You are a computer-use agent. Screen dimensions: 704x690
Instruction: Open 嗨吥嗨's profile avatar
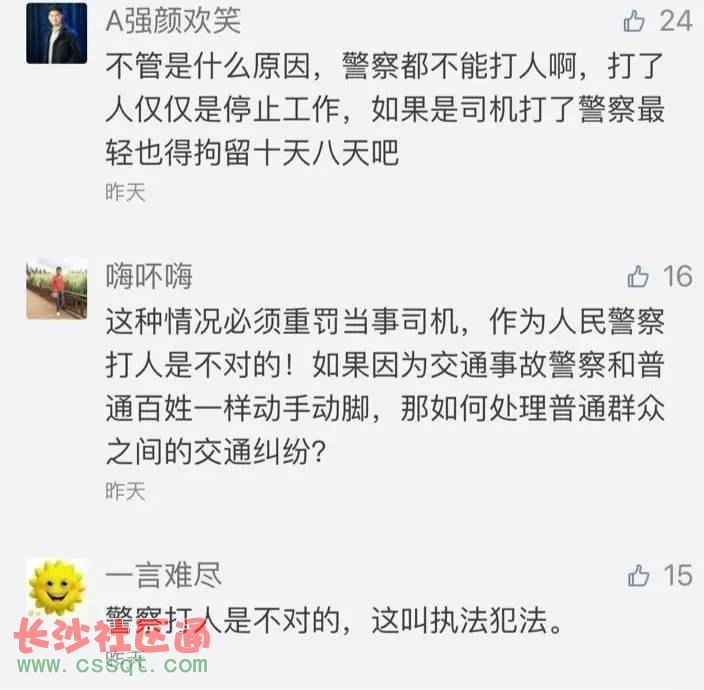(56, 289)
